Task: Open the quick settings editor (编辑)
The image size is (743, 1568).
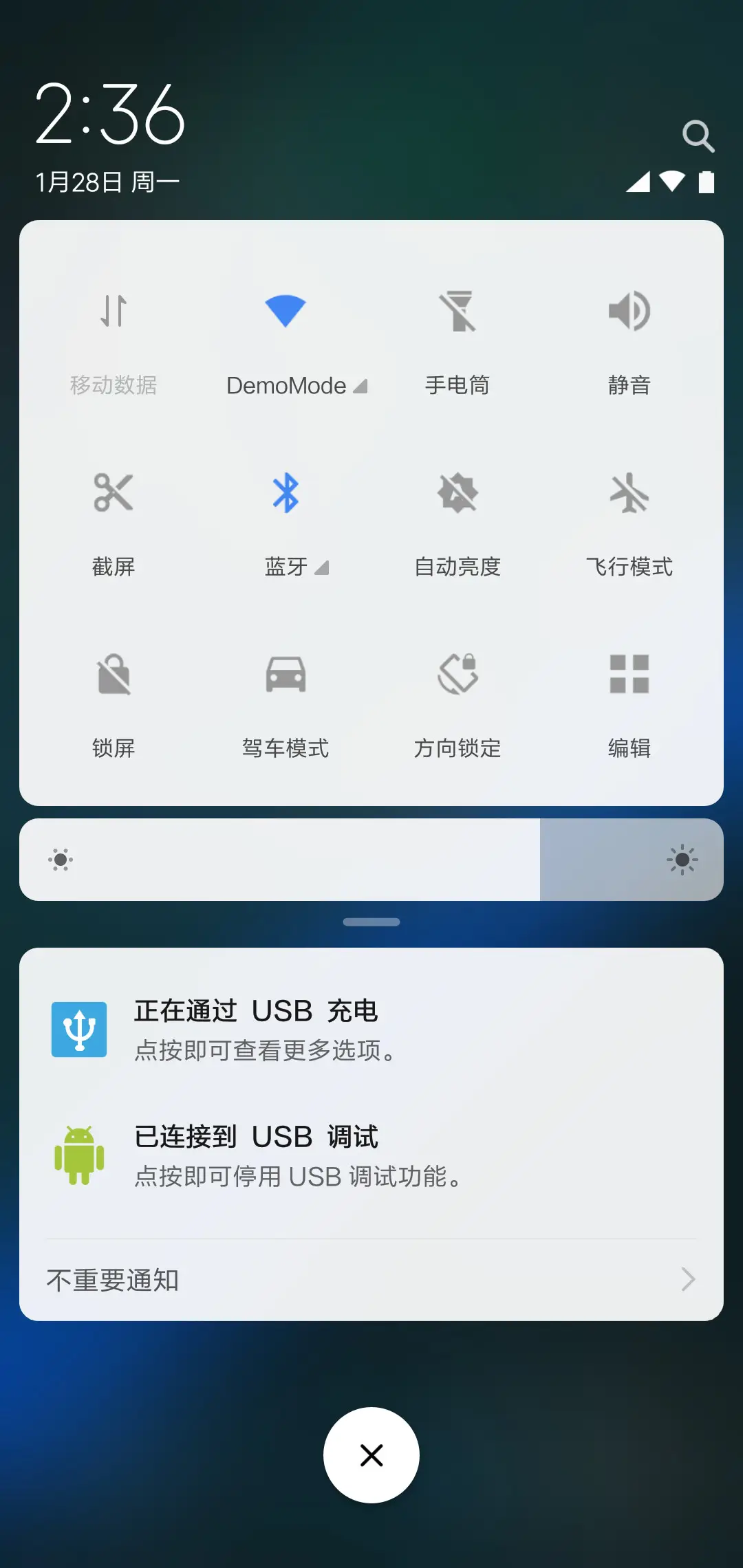Action: click(629, 701)
